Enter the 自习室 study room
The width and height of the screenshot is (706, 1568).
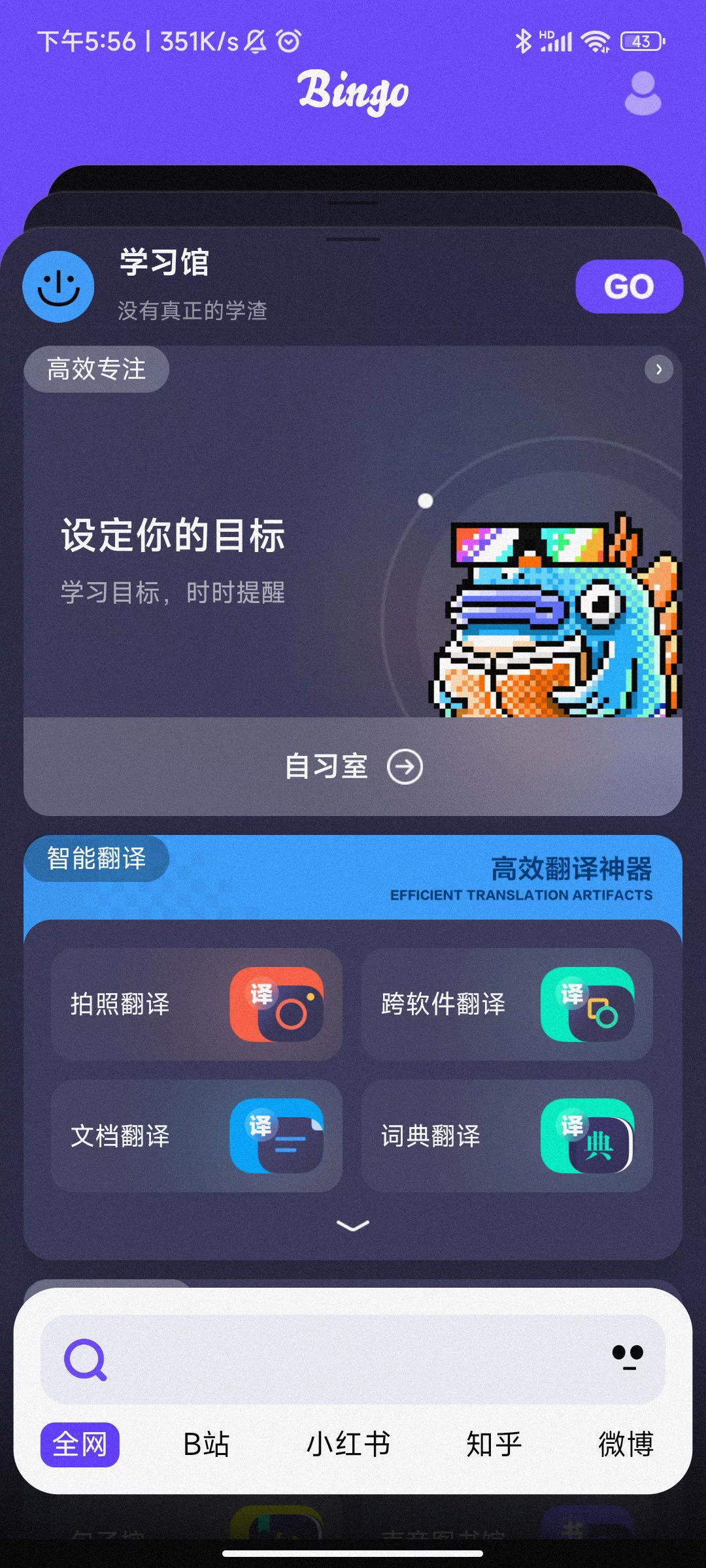tap(353, 766)
